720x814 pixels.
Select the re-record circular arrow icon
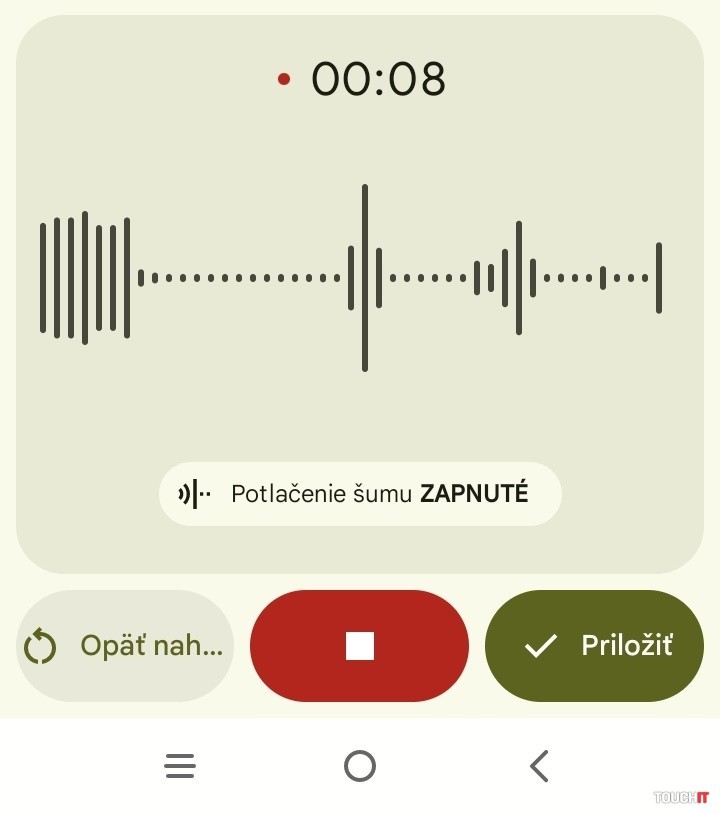pyautogui.click(x=40, y=645)
